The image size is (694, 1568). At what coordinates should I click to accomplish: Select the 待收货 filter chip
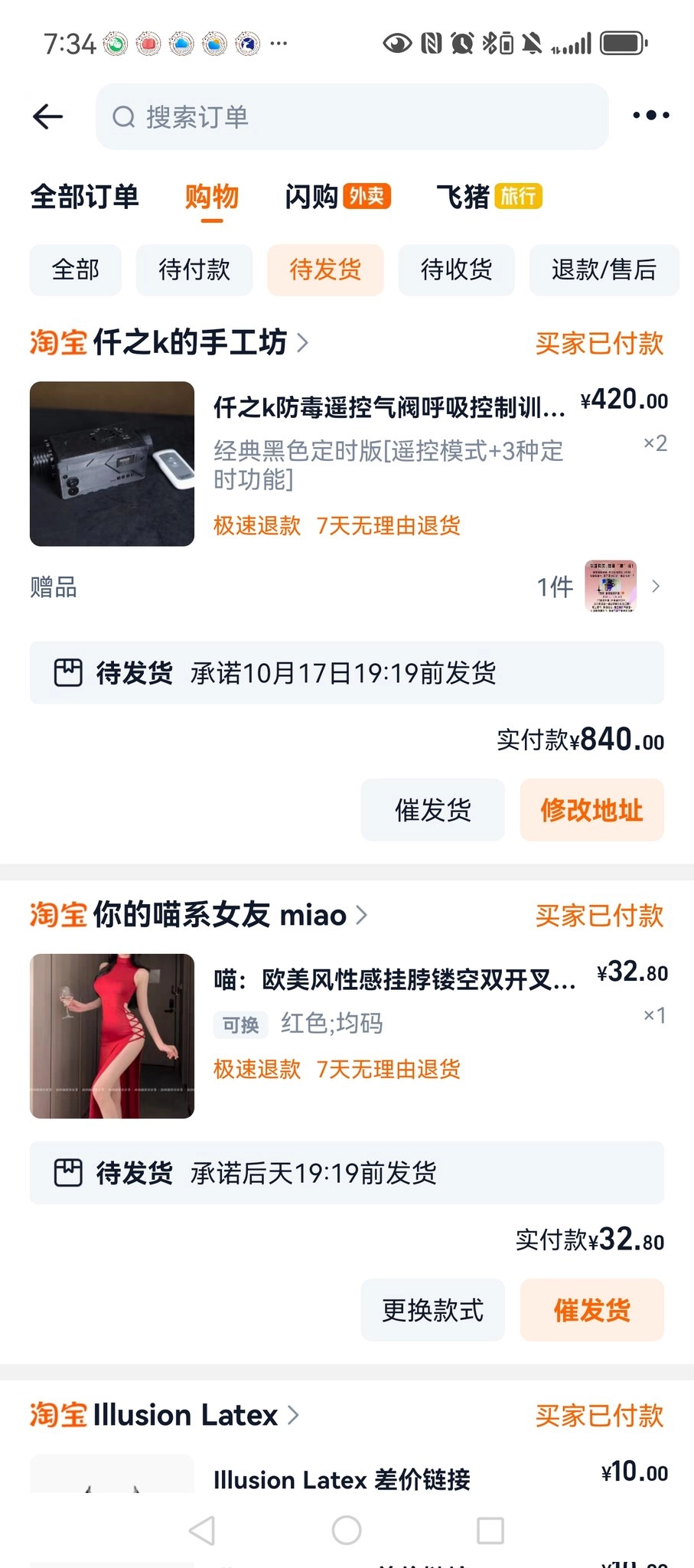[x=456, y=269]
